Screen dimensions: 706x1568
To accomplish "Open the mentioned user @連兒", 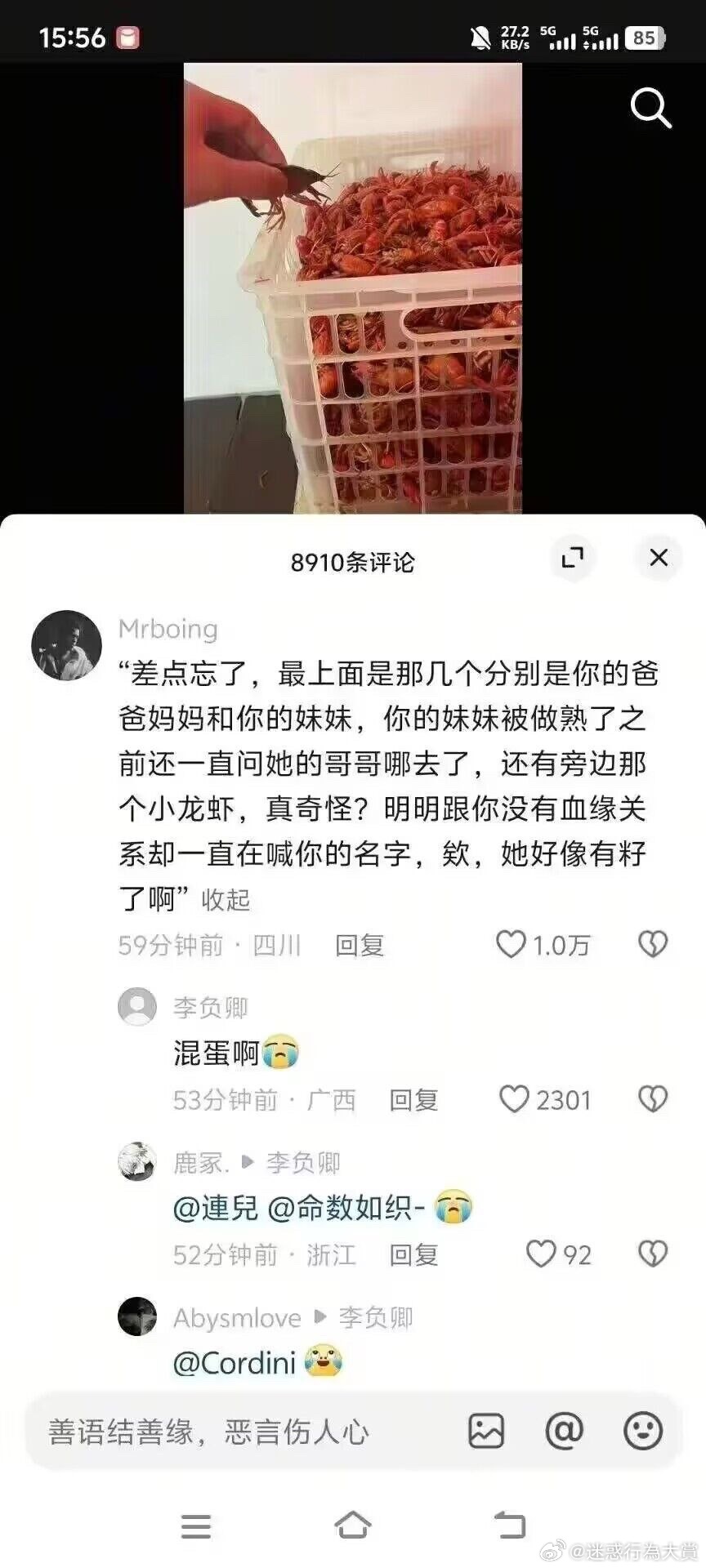I will point(216,1208).
